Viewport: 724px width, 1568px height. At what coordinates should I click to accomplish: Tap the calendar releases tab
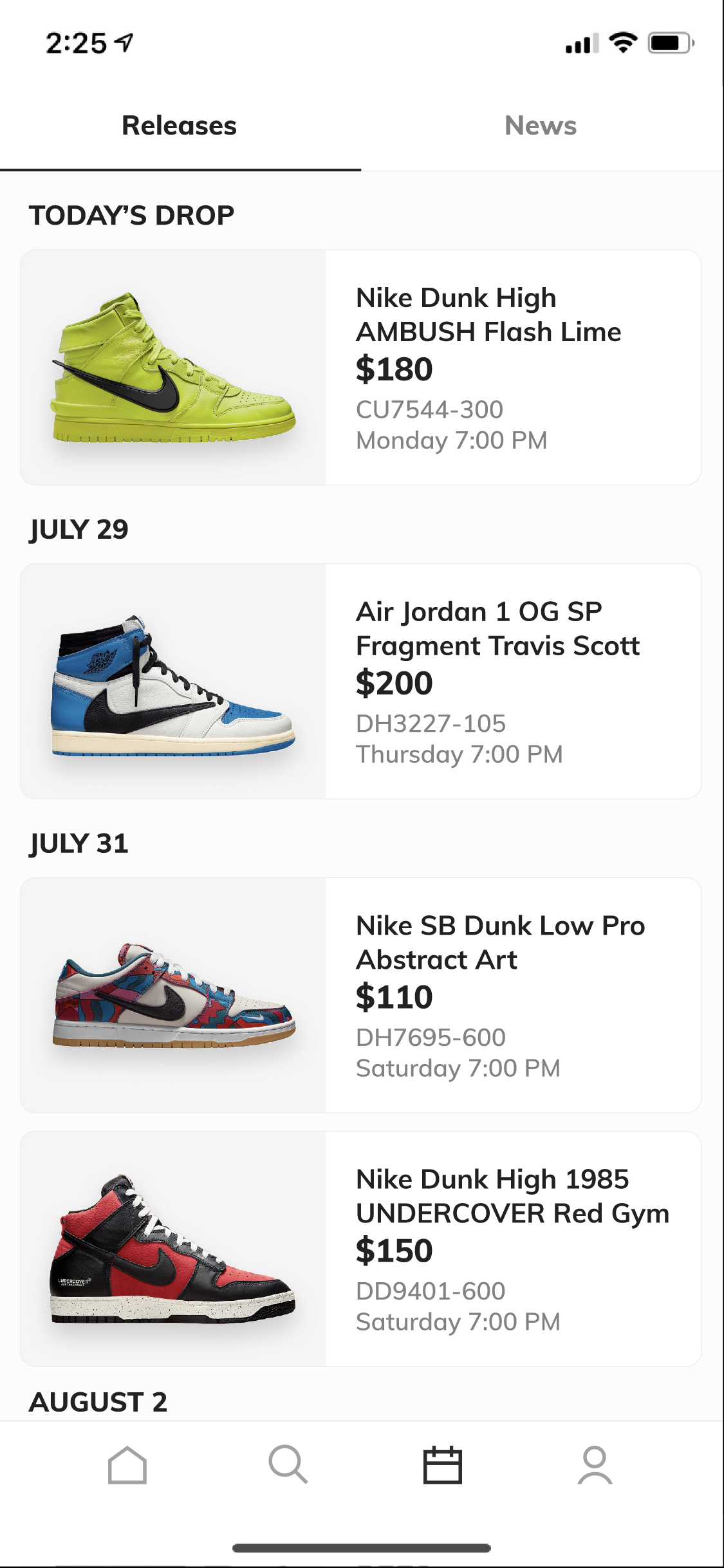pos(443,1465)
